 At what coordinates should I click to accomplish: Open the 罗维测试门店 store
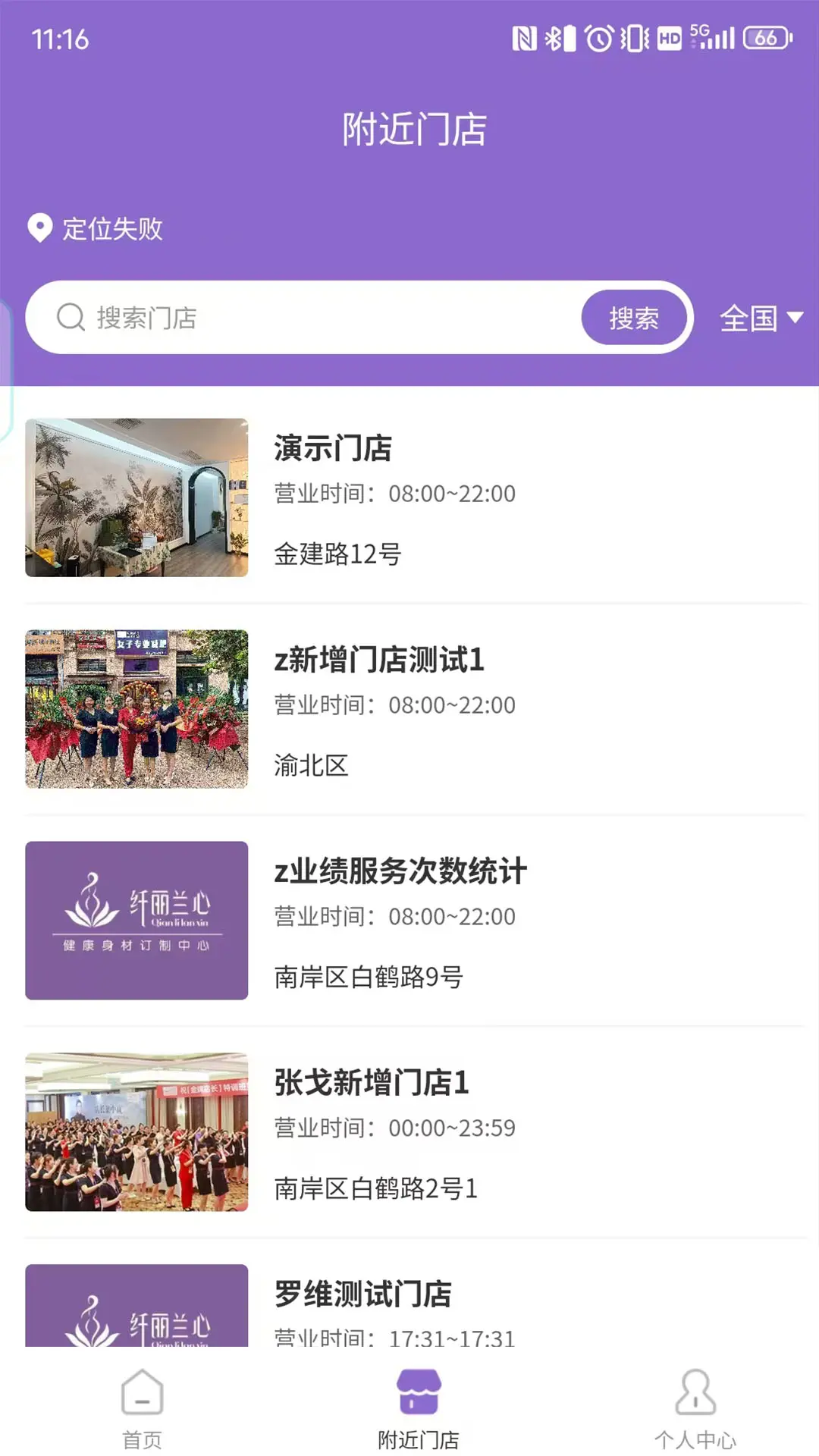tap(413, 1304)
